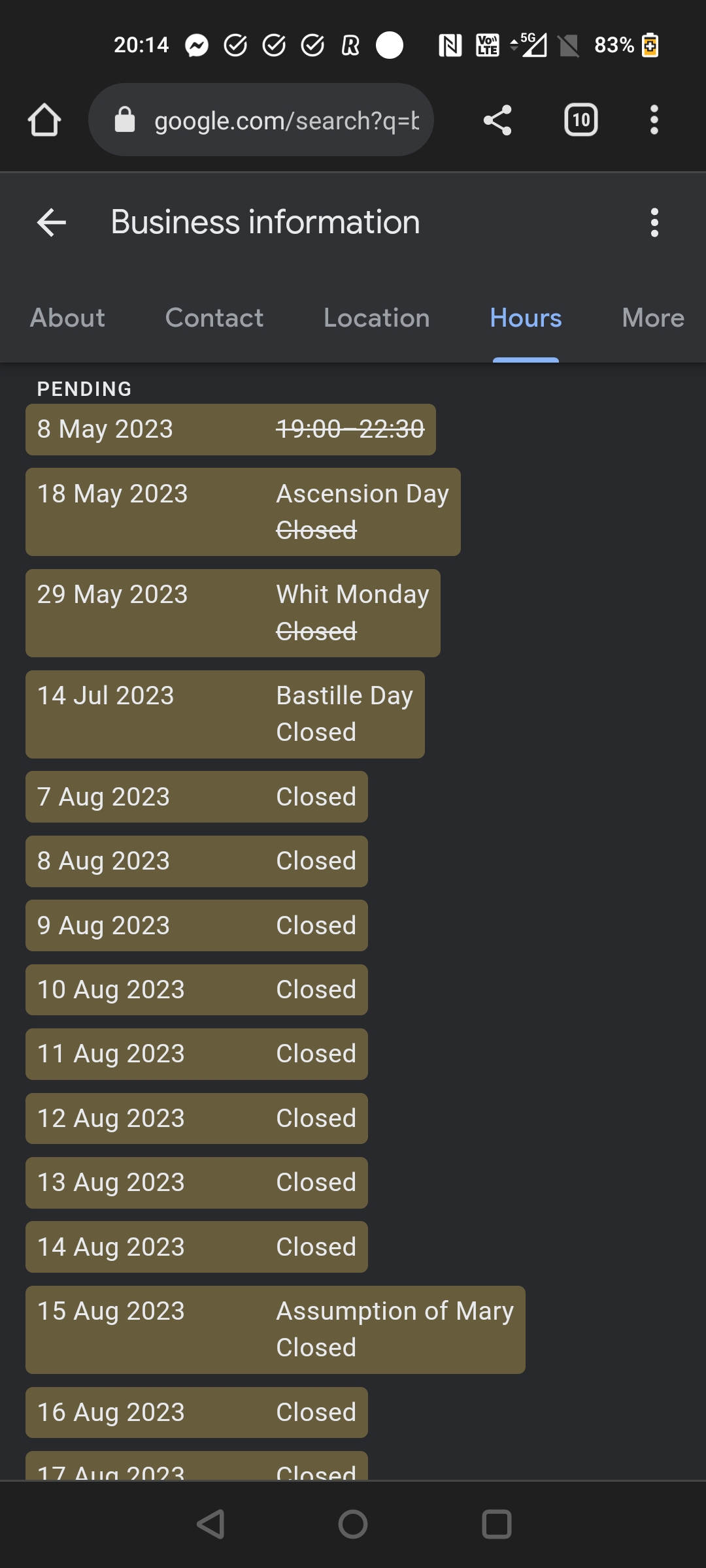Switch to the Contact tab
The height and width of the screenshot is (1568, 706).
coord(214,318)
